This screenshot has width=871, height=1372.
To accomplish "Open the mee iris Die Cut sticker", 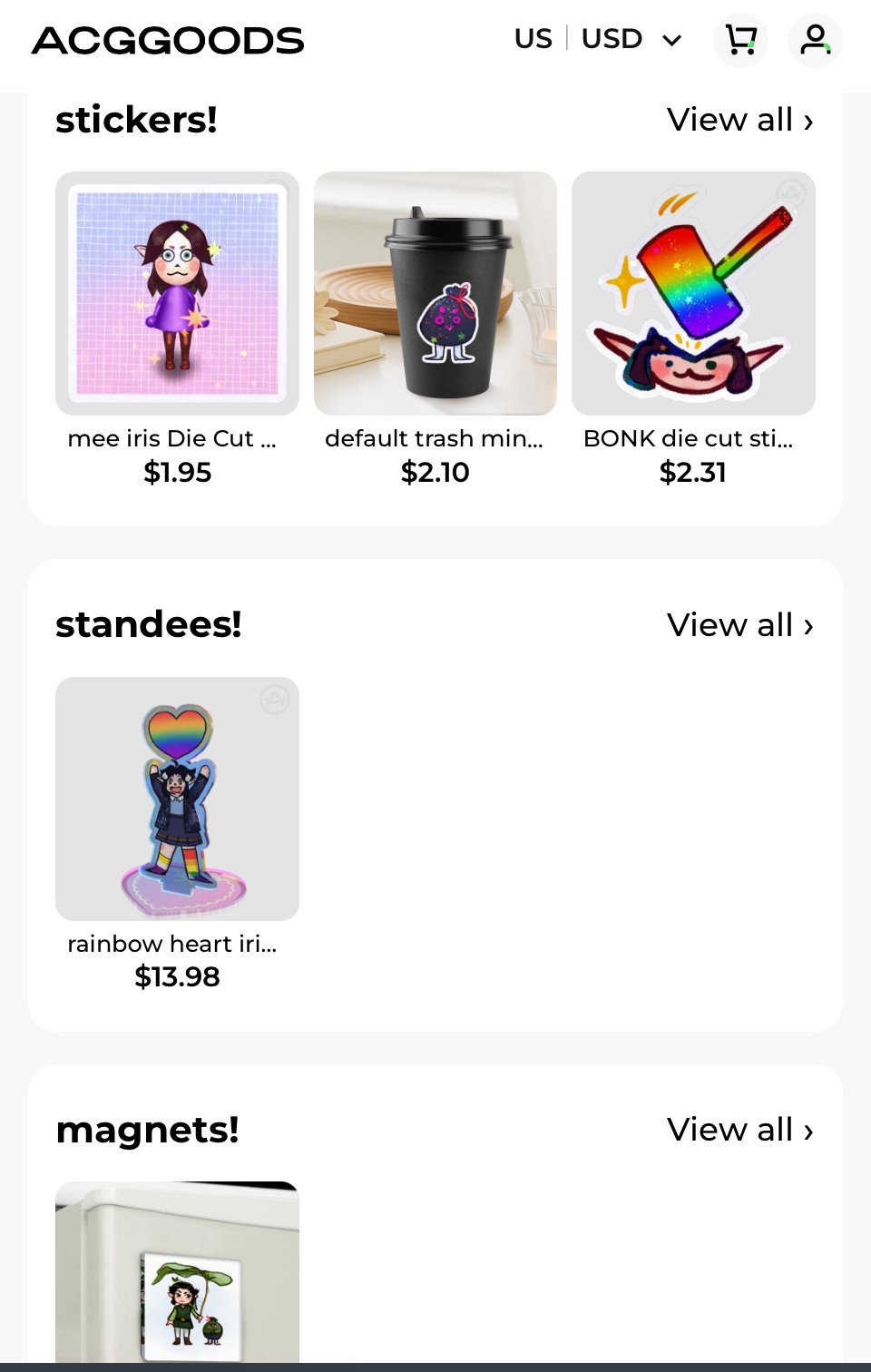I will coord(177,294).
